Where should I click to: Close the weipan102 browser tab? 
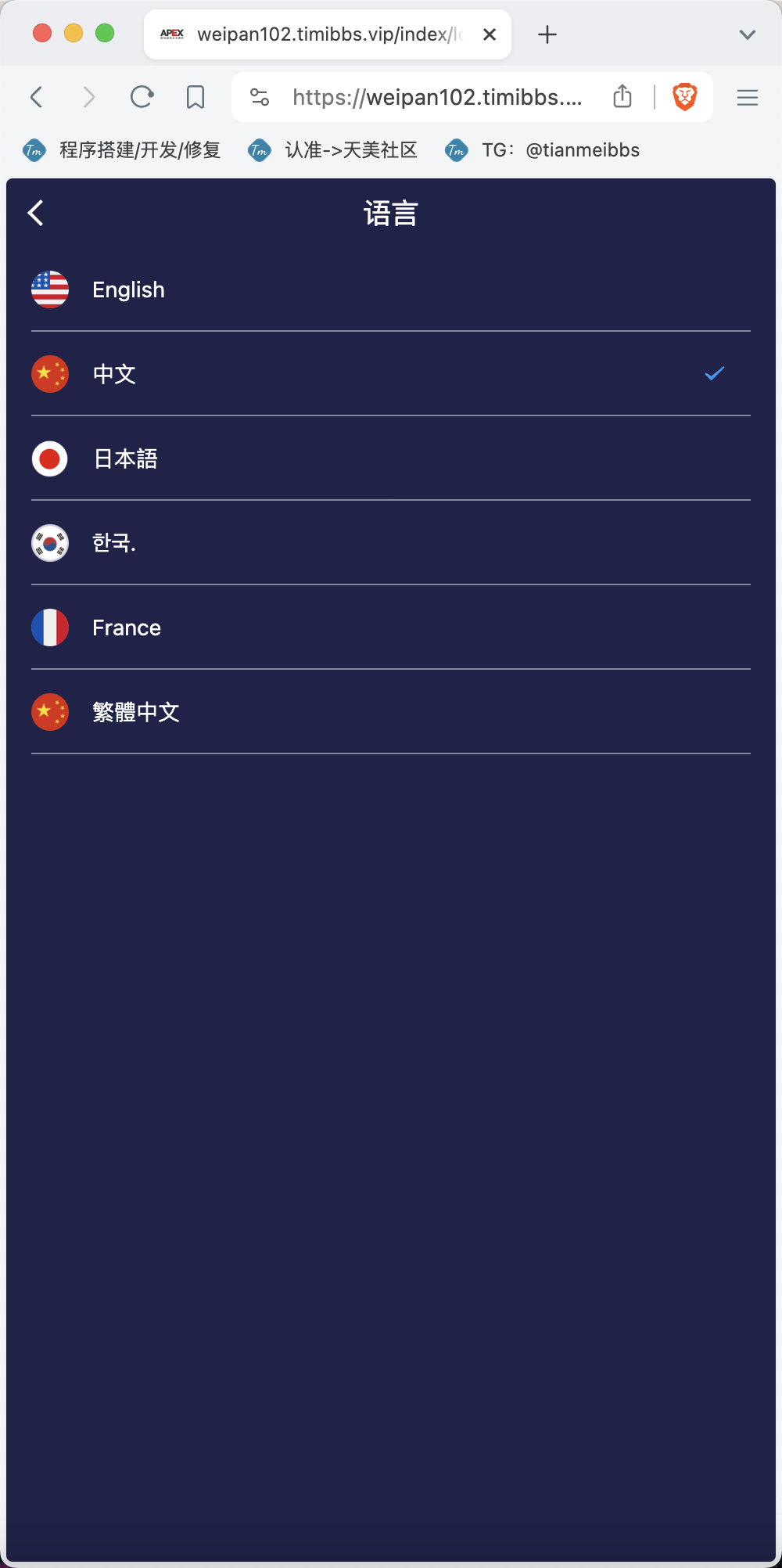(490, 34)
